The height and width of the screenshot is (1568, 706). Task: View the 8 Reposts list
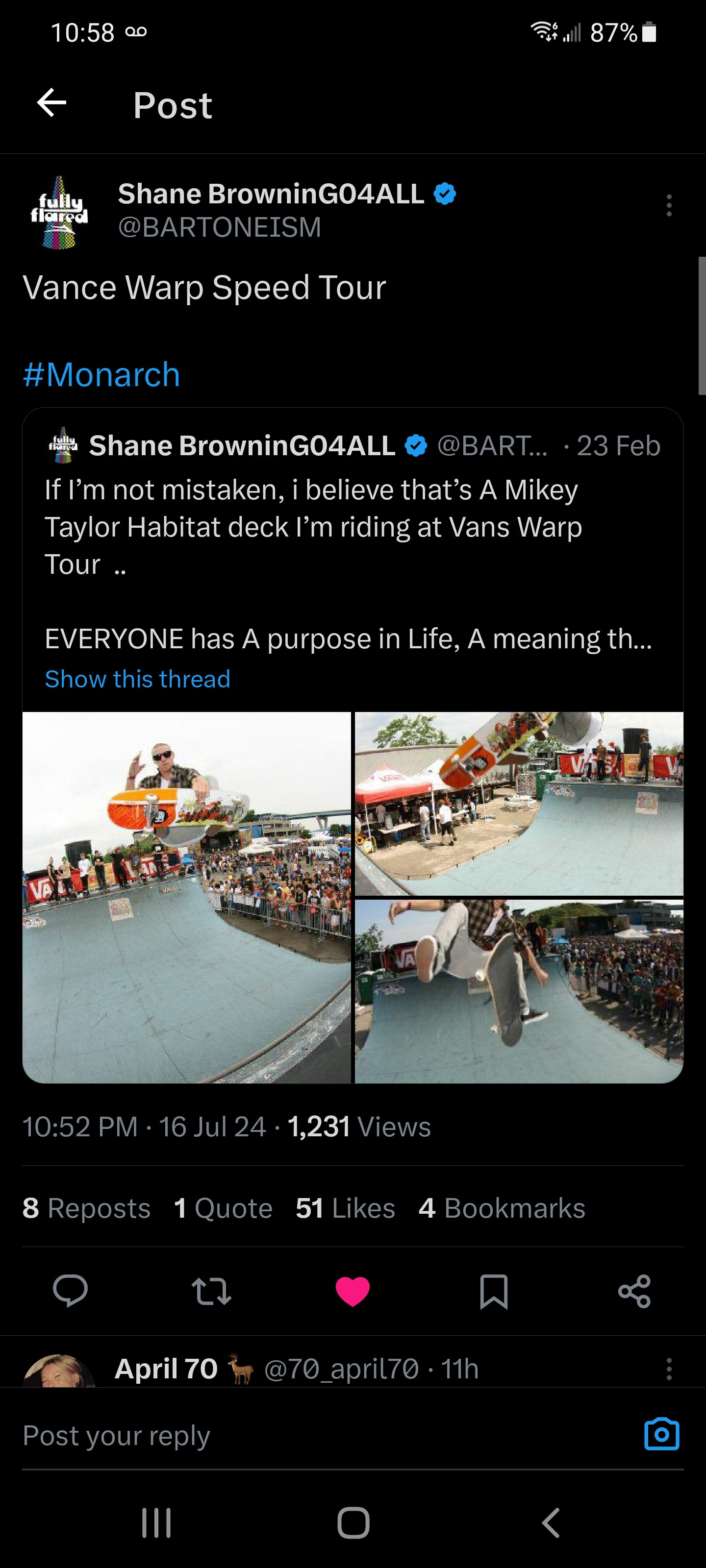[x=86, y=1208]
